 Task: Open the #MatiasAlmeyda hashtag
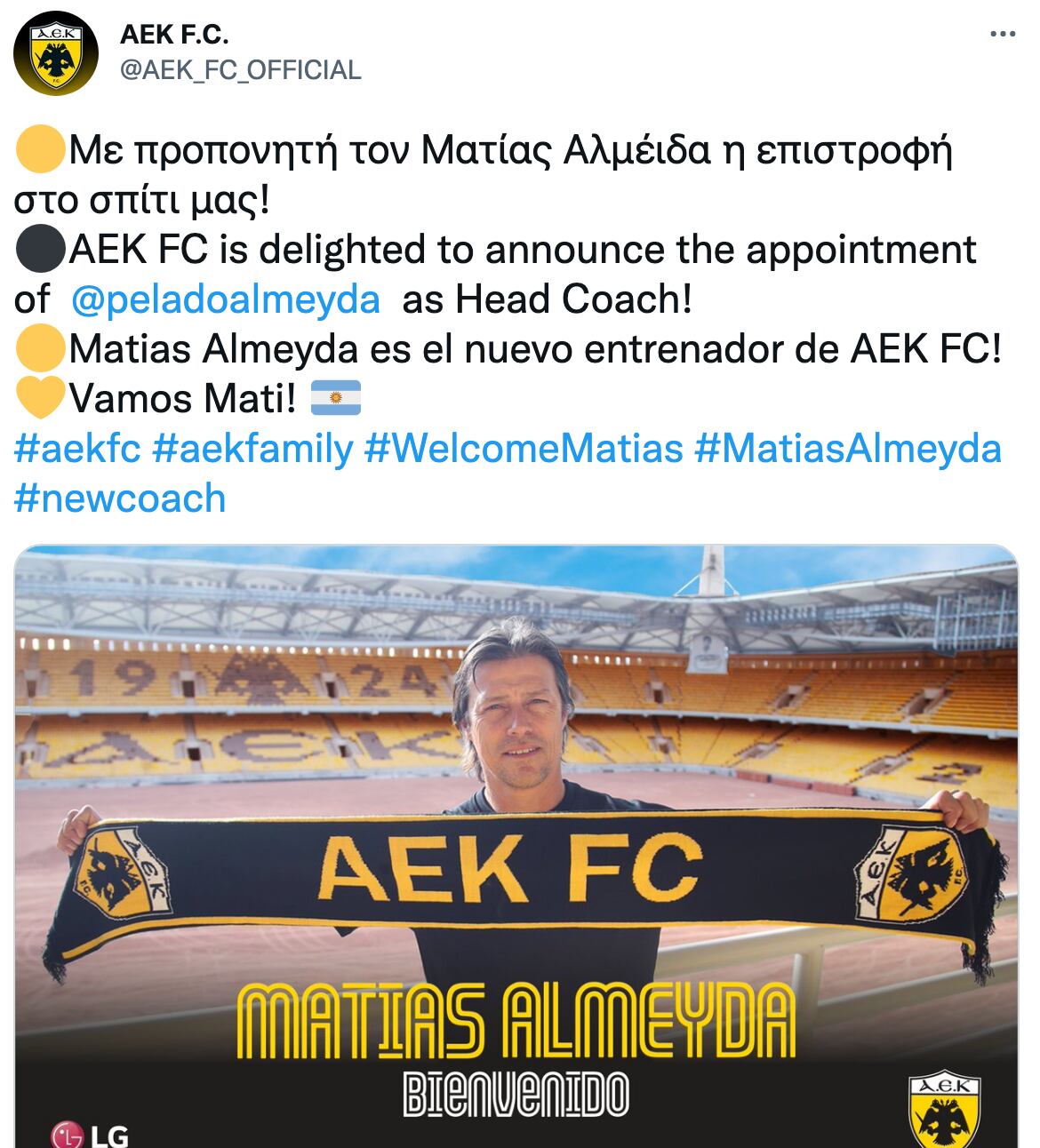pyautogui.click(x=847, y=449)
